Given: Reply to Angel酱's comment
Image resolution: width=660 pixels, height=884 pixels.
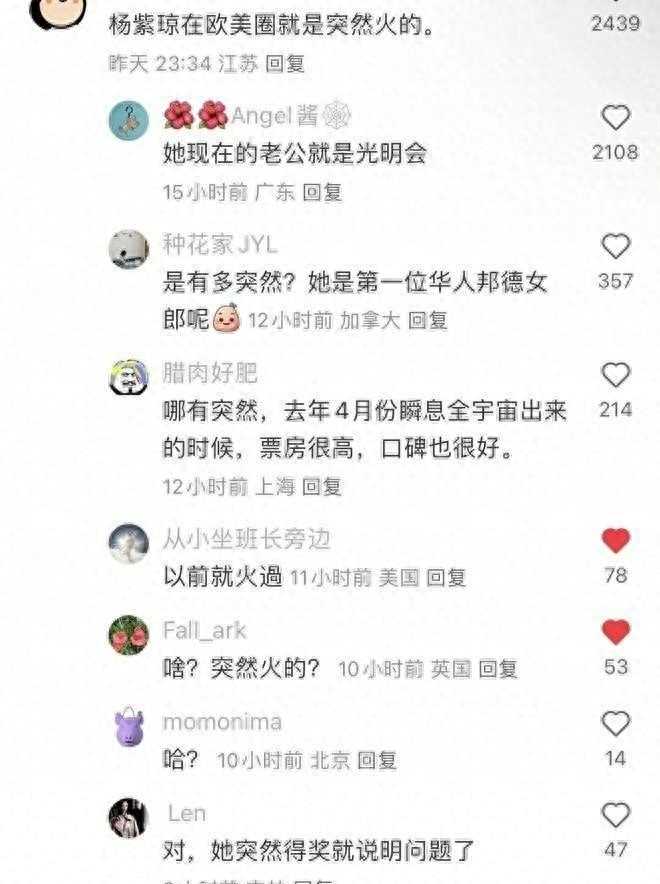Looking at the screenshot, I should (322, 193).
